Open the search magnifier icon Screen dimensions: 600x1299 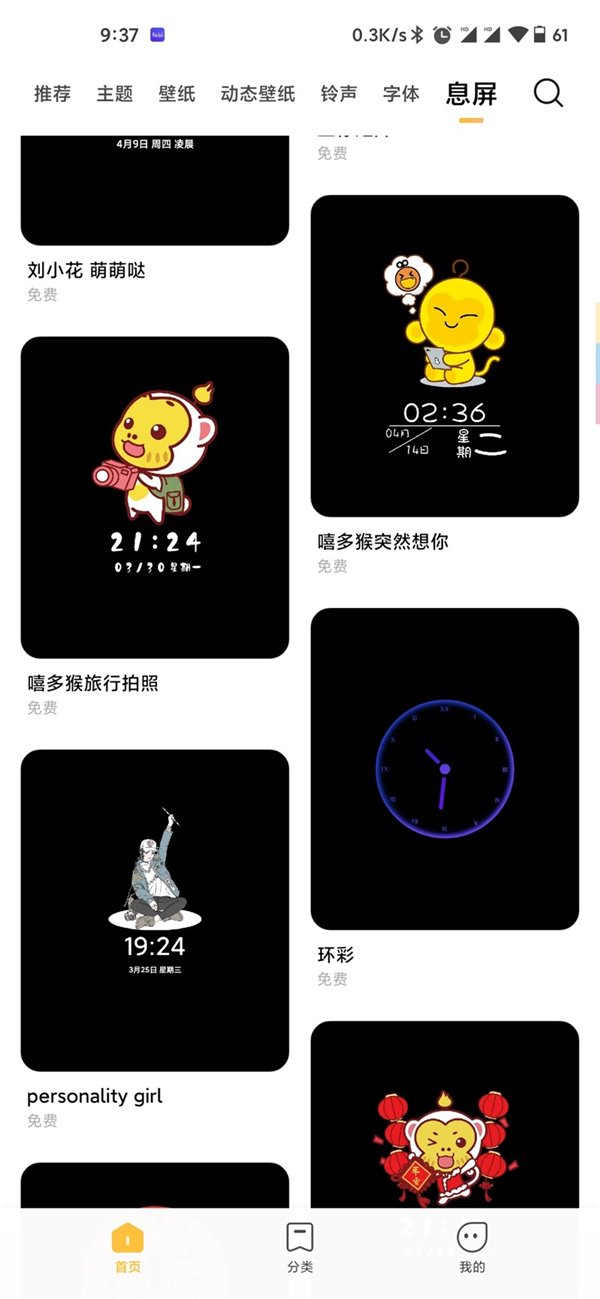pos(548,94)
